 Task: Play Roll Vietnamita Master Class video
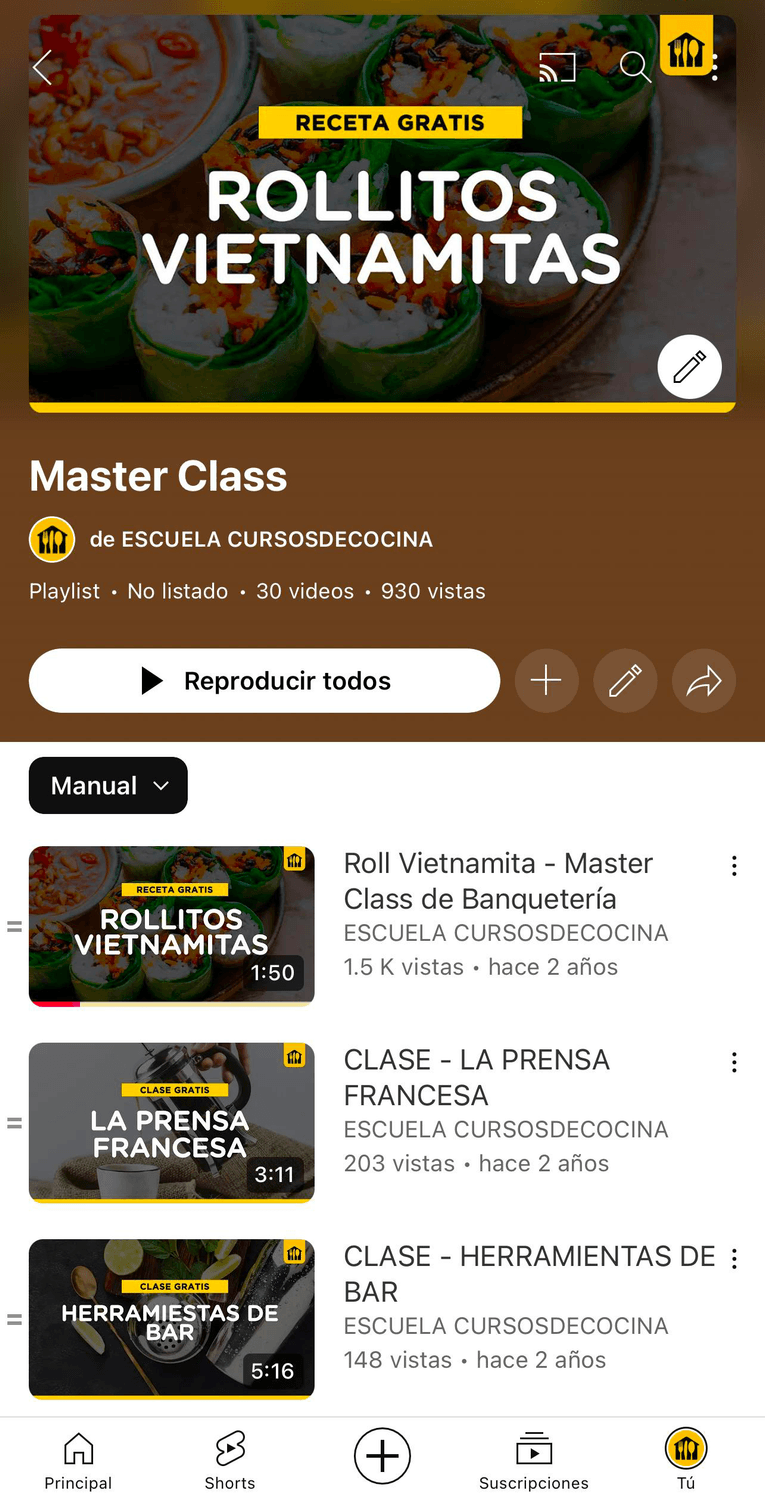[172, 926]
